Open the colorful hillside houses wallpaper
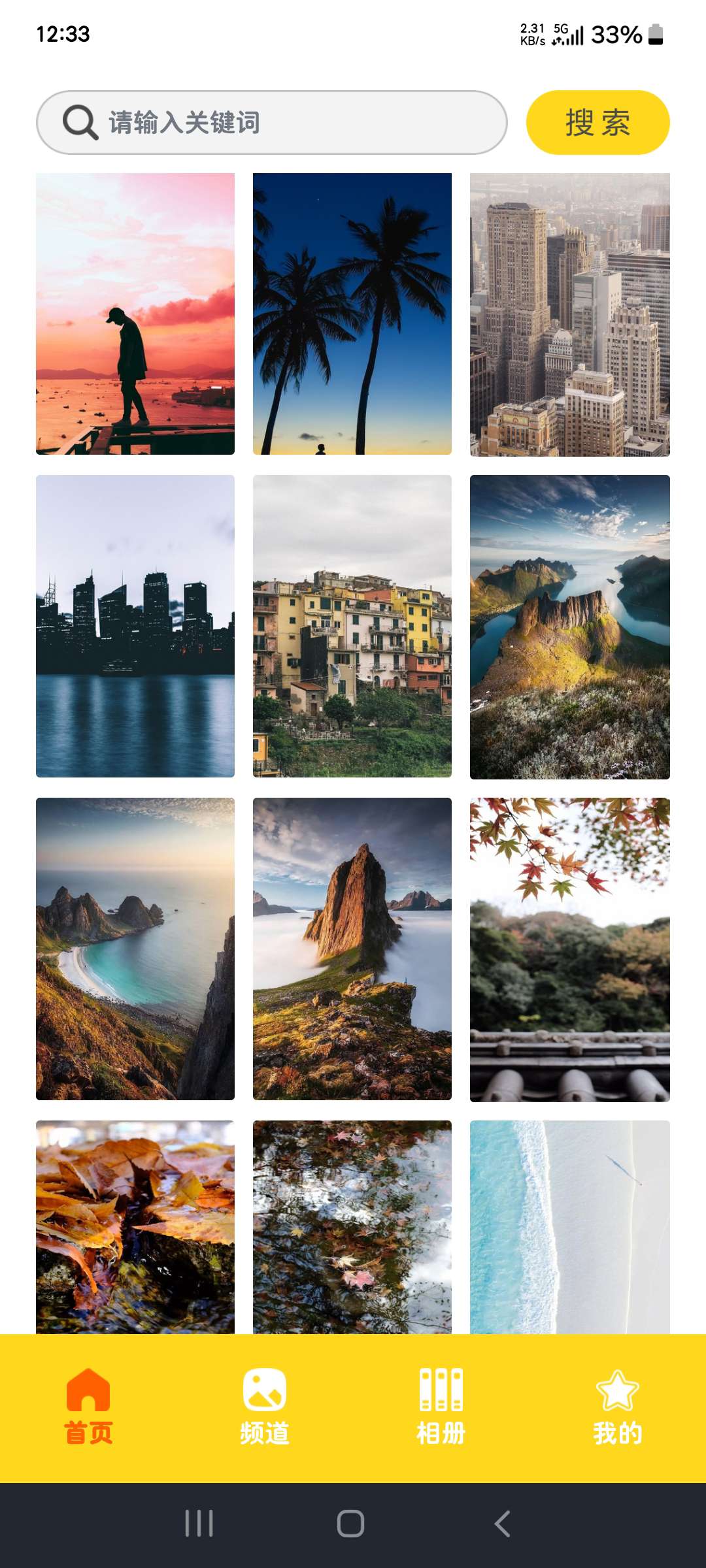 click(x=352, y=626)
